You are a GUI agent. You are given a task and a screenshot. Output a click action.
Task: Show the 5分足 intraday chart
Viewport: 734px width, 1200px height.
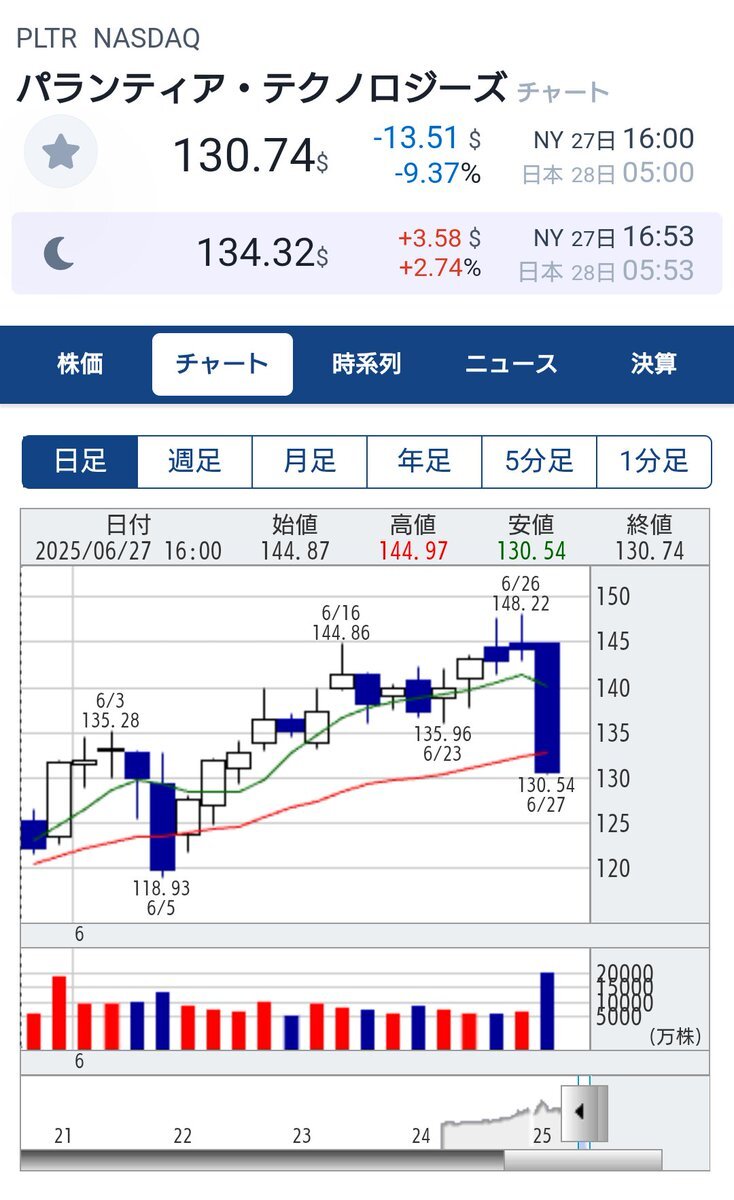pyautogui.click(x=539, y=461)
